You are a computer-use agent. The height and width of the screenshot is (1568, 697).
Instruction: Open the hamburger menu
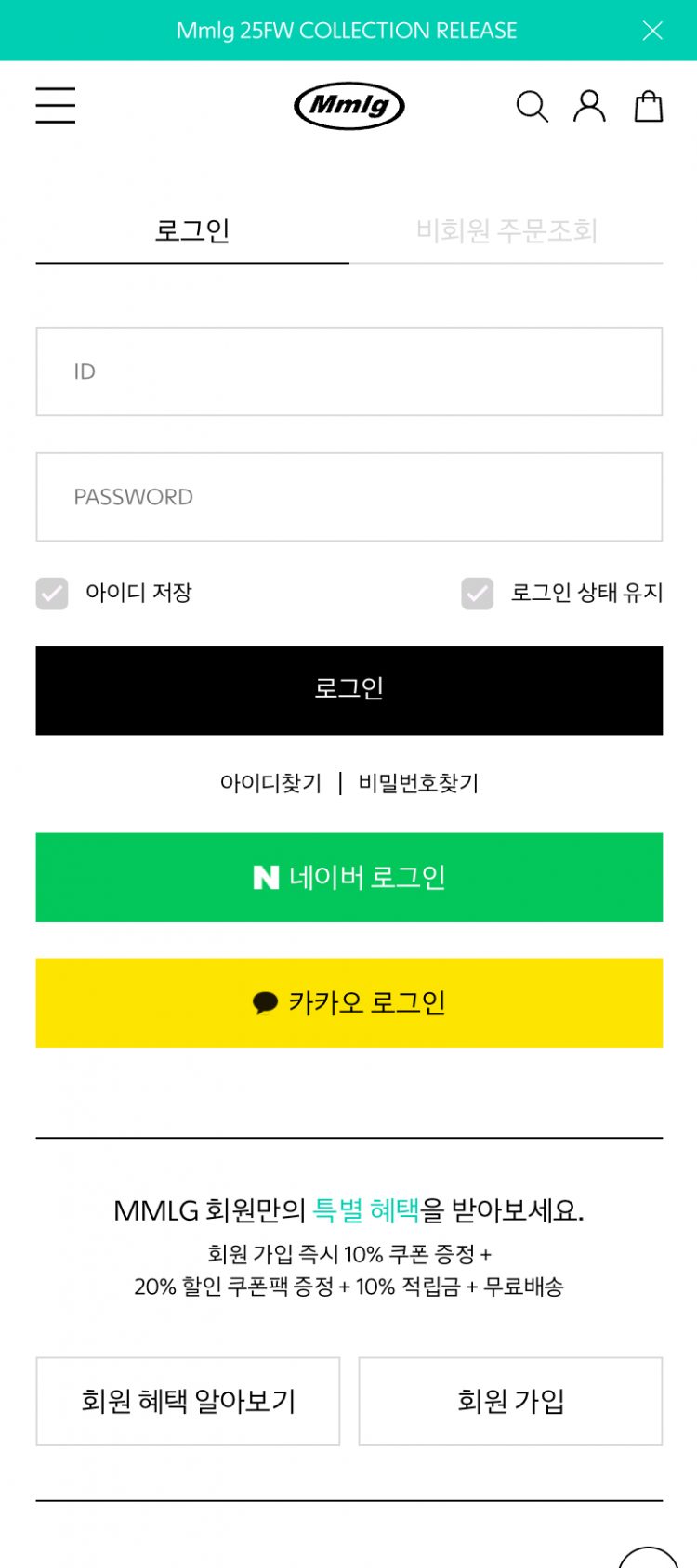[56, 105]
